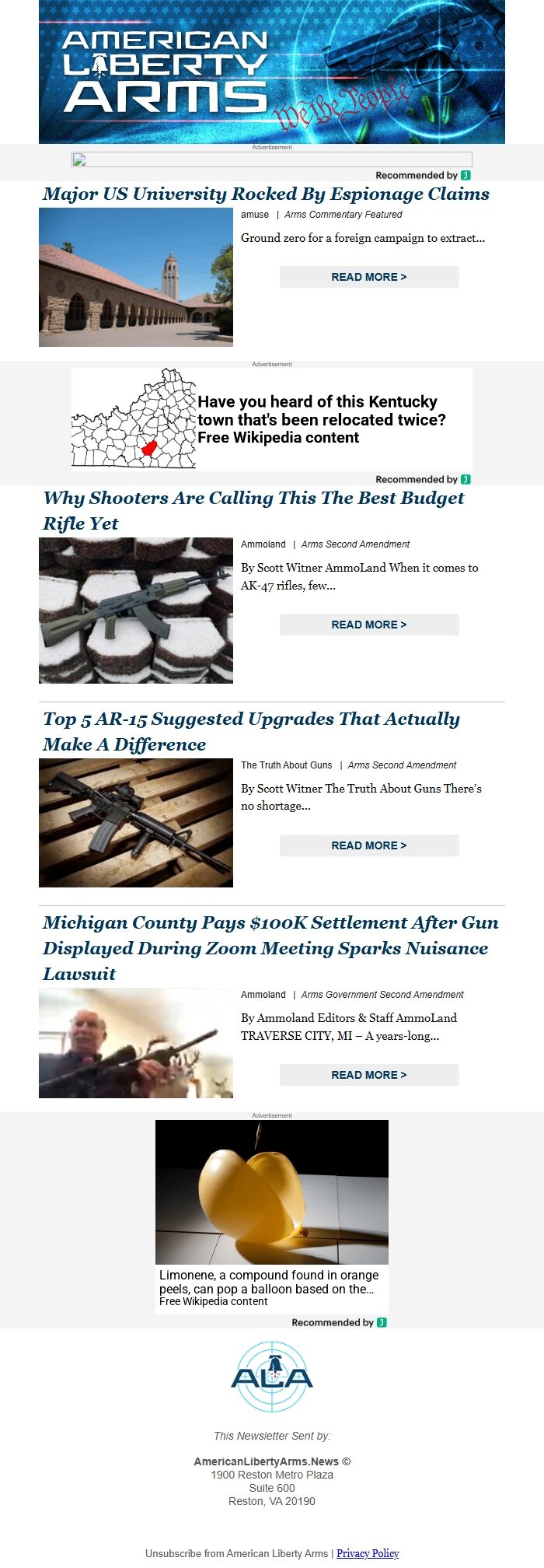The image size is (544, 1568).
Task: Tap READ MORE under the Budget Rifle article
Action: [x=369, y=625]
